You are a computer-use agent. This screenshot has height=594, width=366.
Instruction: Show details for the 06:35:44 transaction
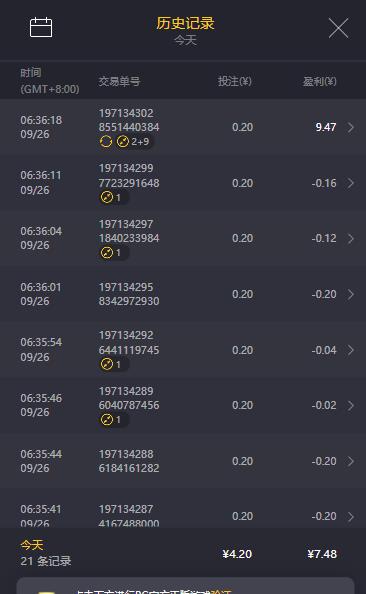183,461
